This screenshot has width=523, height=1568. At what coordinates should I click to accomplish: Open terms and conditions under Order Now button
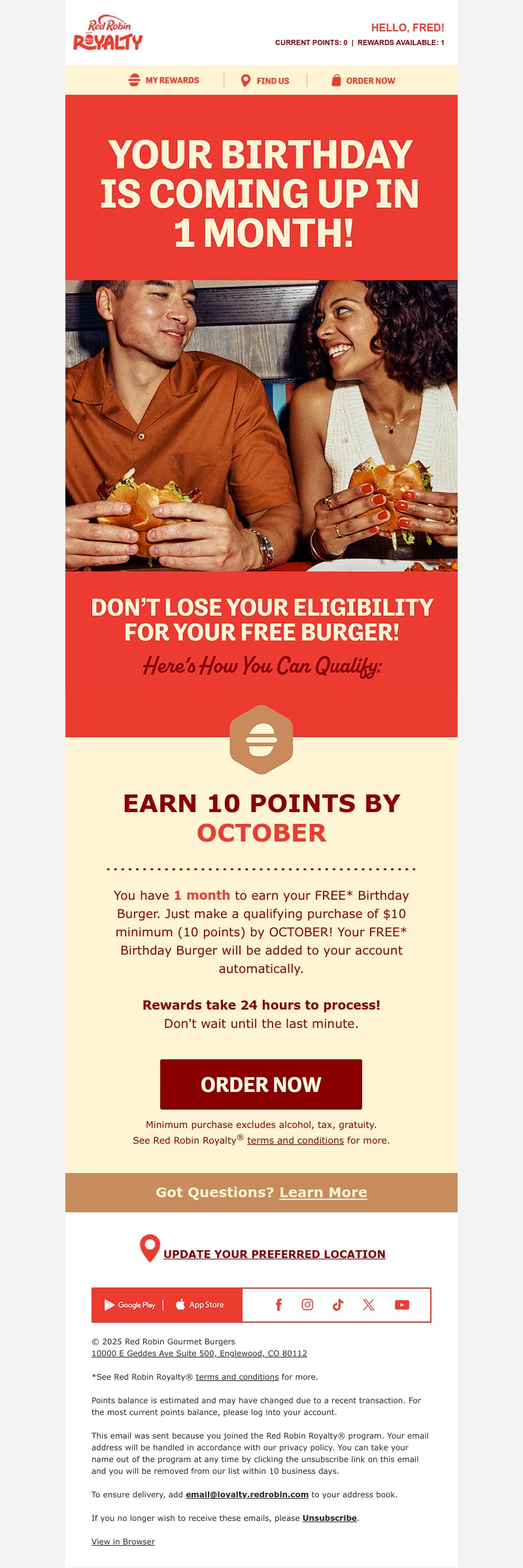pos(295,1140)
